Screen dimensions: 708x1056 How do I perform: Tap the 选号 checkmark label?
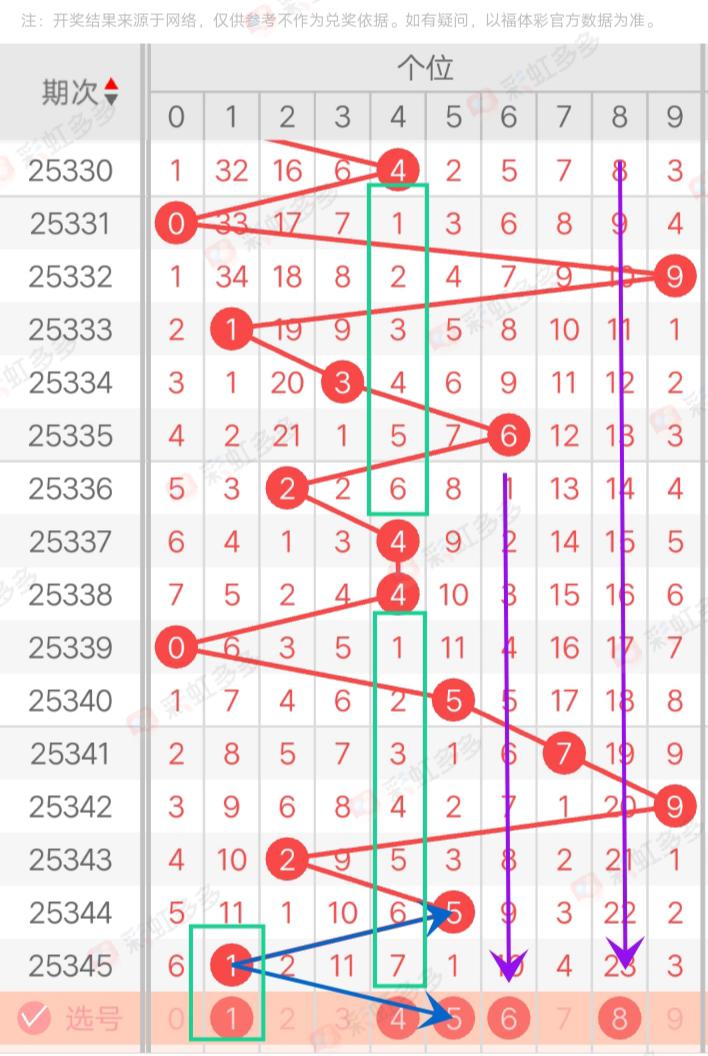tap(70, 1019)
